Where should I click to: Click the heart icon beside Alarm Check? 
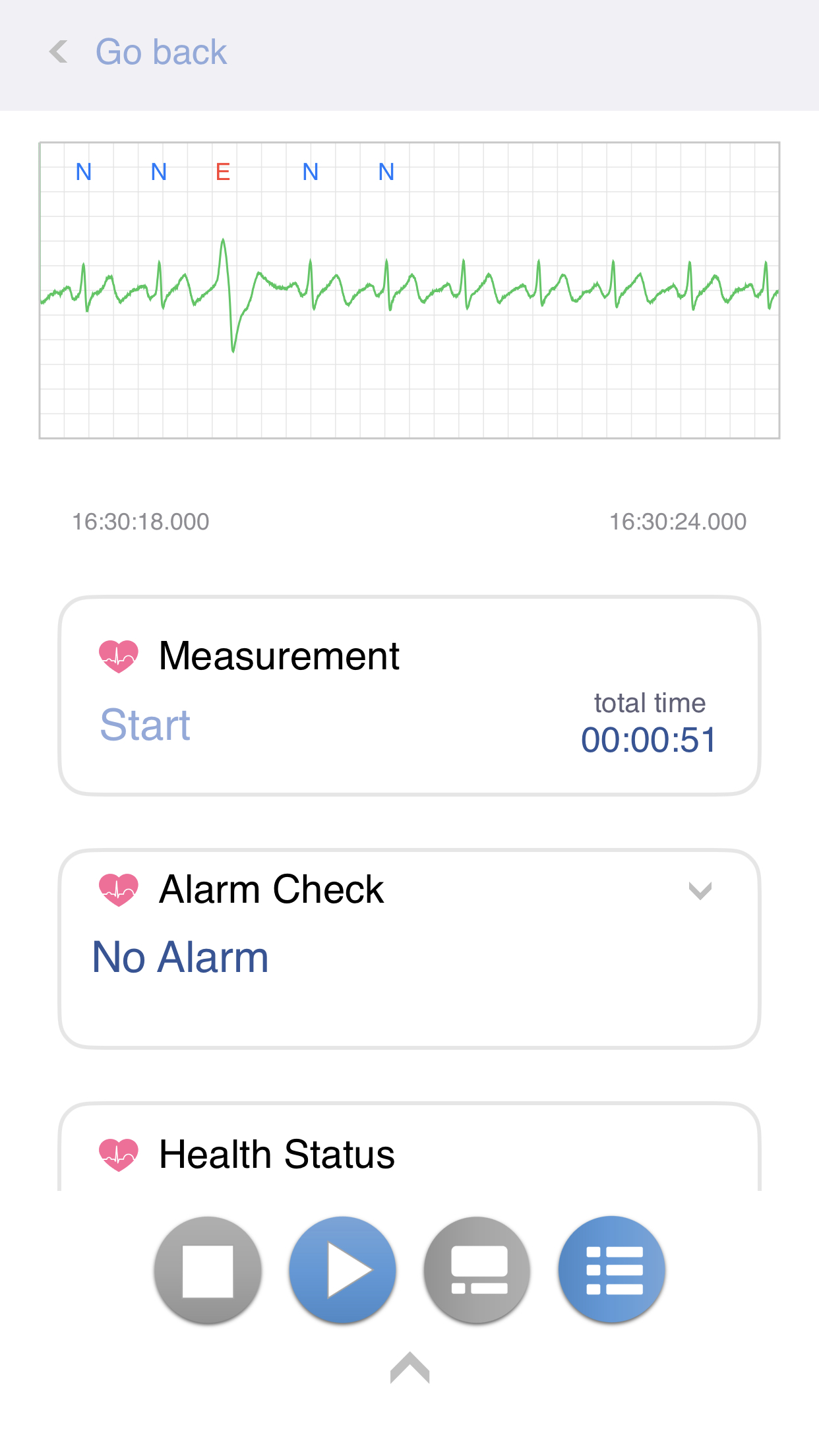(x=119, y=889)
